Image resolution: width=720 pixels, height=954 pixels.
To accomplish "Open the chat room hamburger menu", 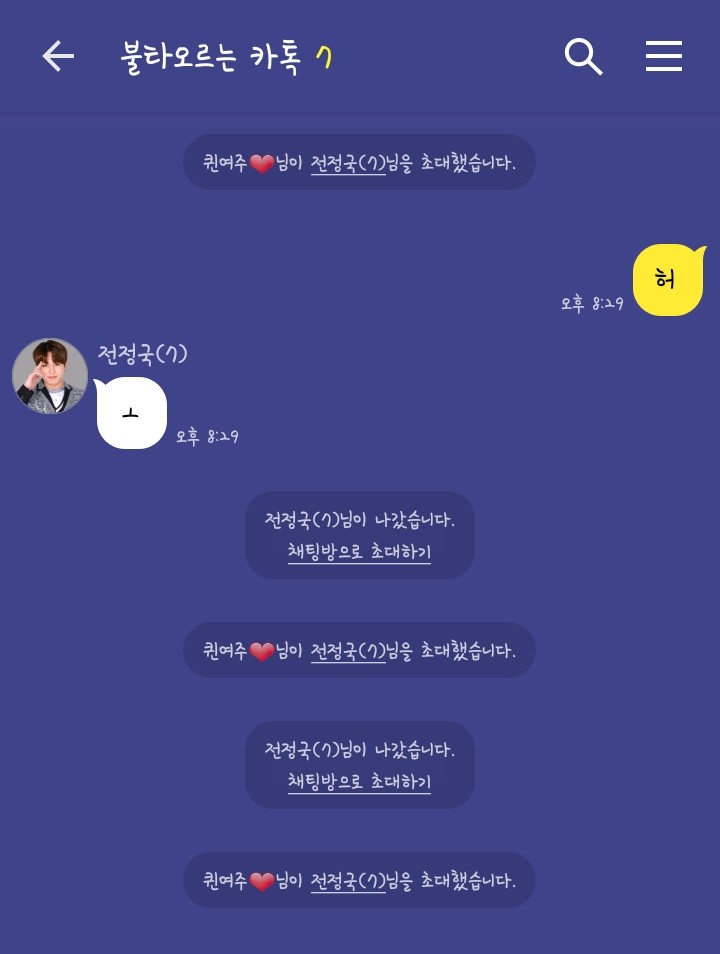I will pyautogui.click(x=663, y=57).
